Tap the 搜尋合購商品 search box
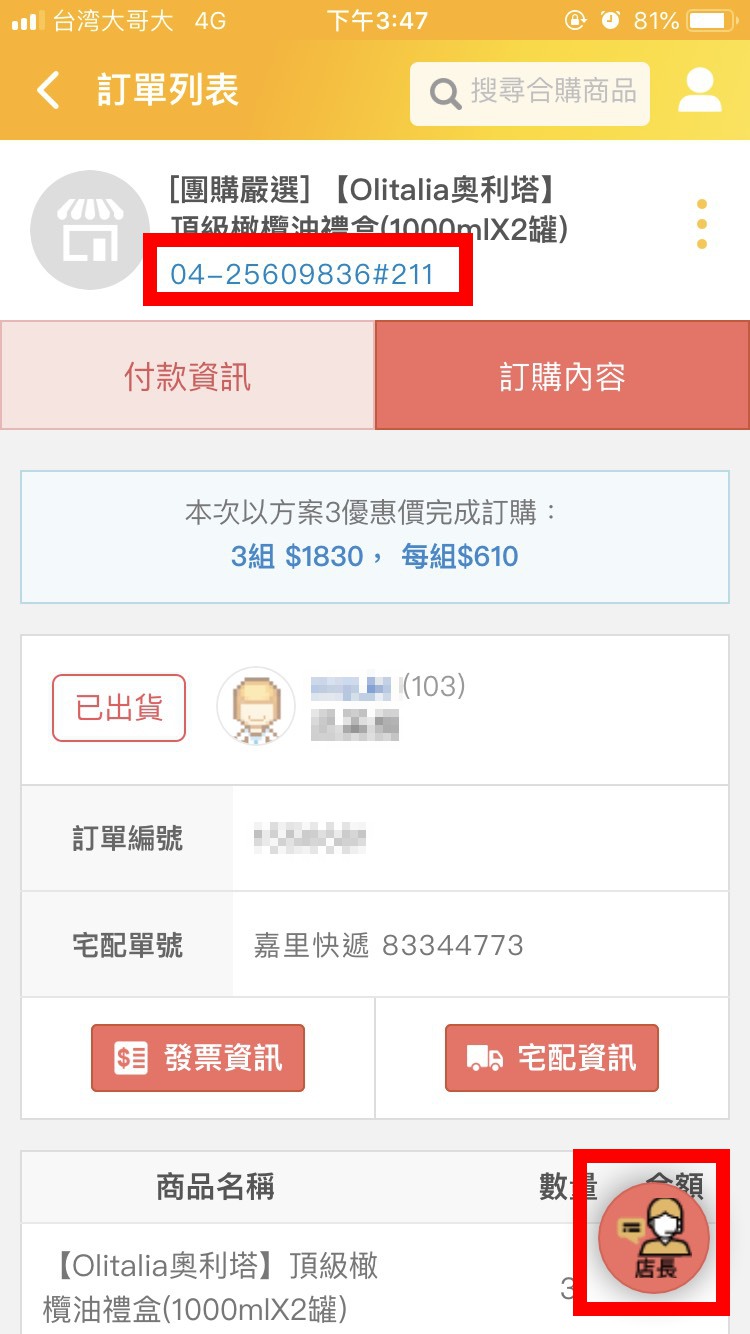The height and width of the screenshot is (1334, 750). [x=530, y=94]
